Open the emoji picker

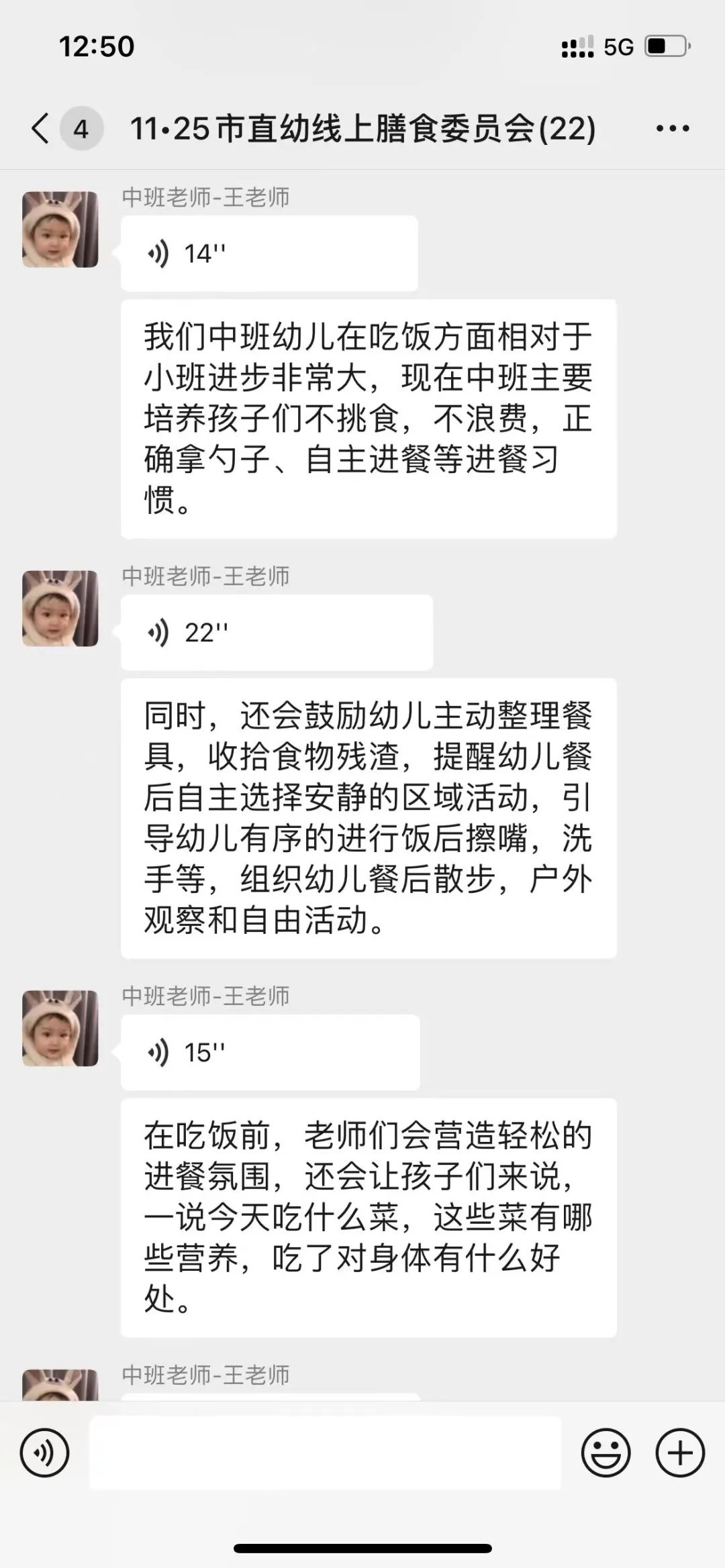[x=606, y=1453]
